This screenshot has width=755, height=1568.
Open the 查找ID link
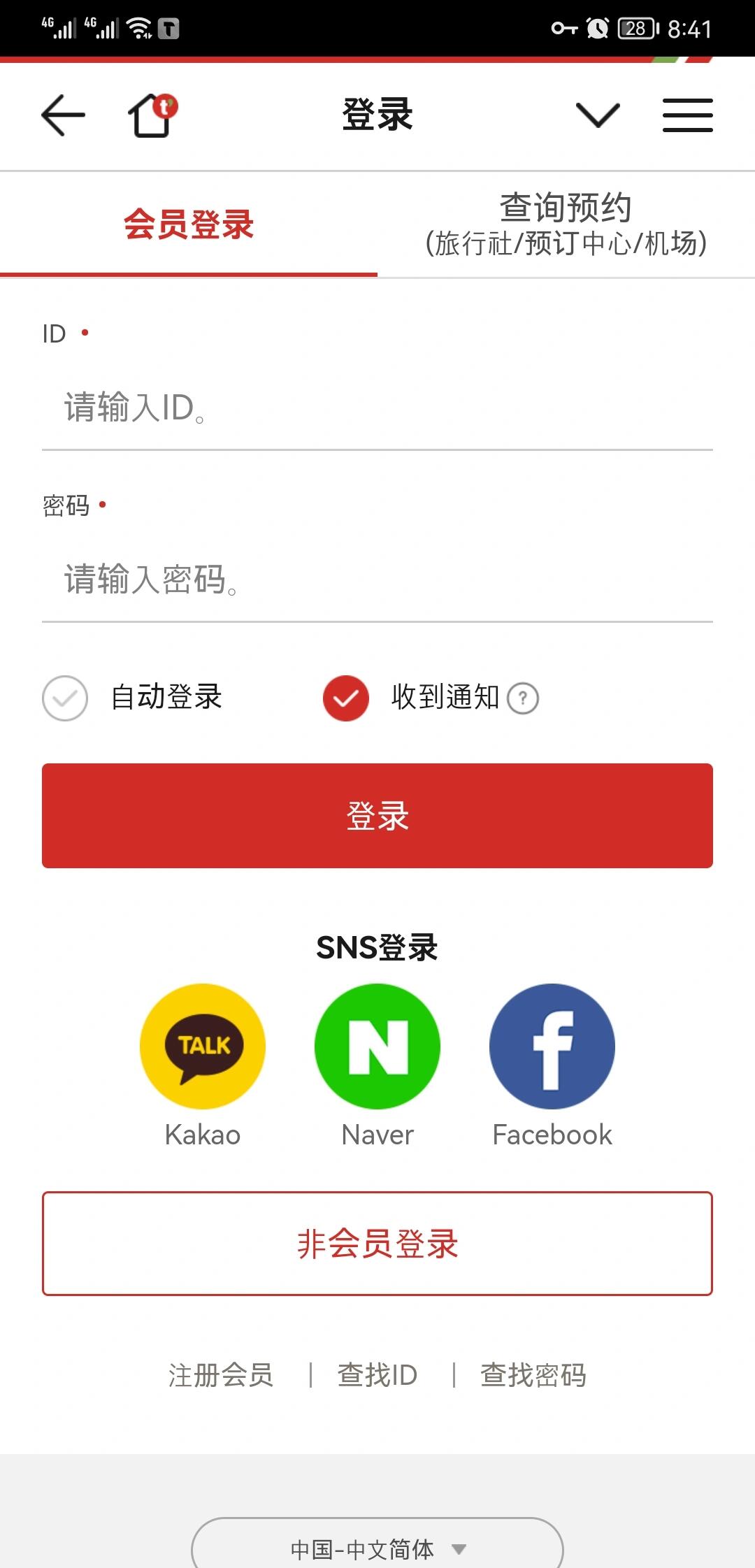click(x=377, y=1375)
